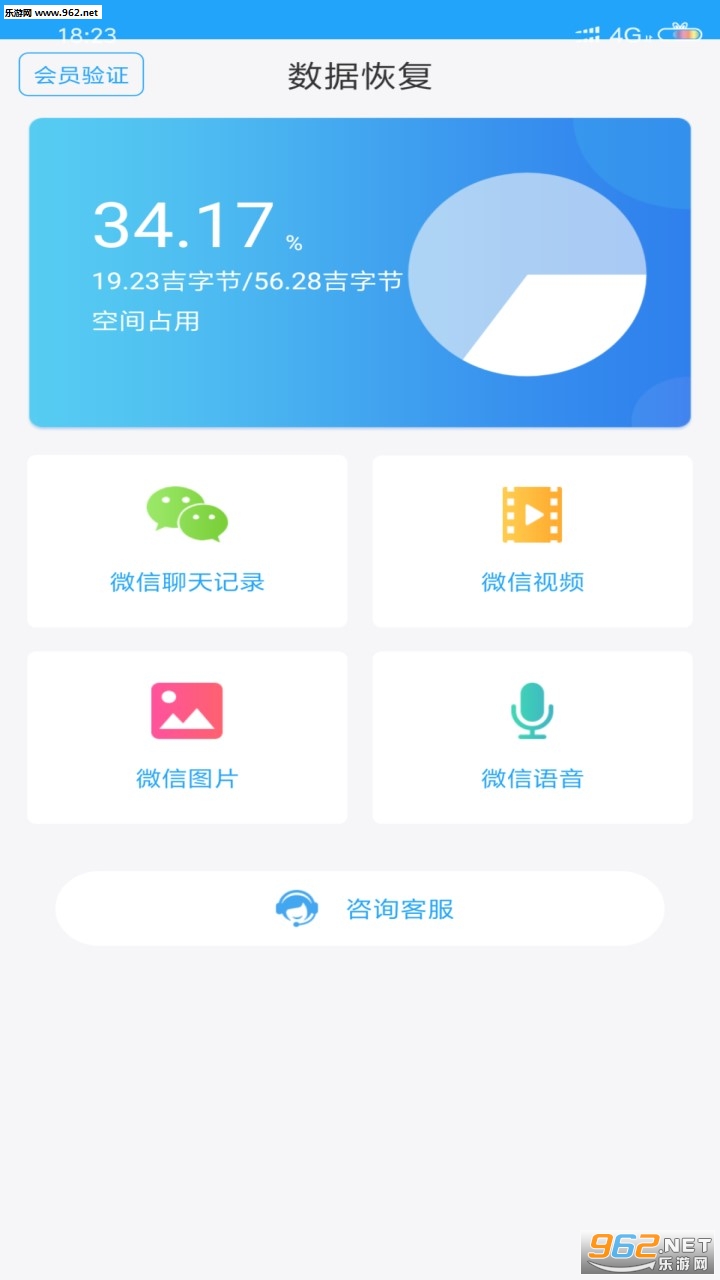Tap the 会员验证 member verification button

[x=81, y=75]
